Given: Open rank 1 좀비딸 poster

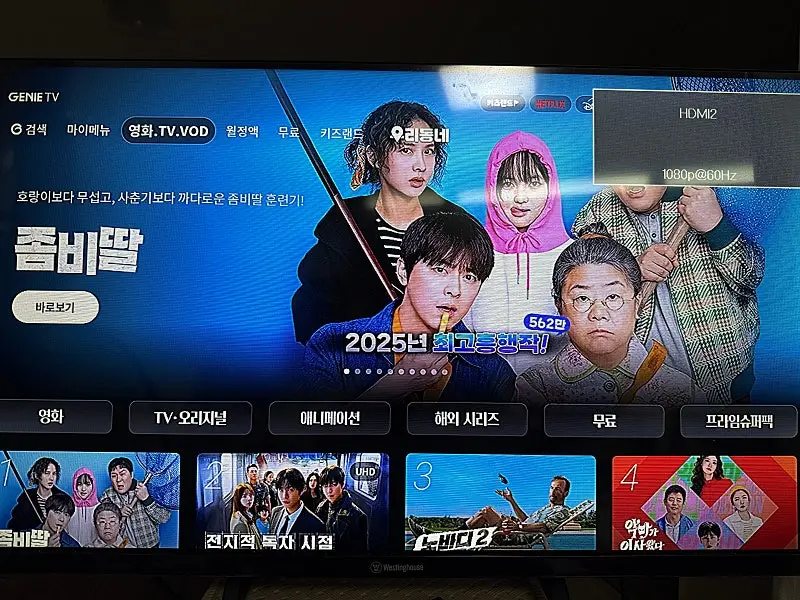Looking at the screenshot, I should 90,499.
